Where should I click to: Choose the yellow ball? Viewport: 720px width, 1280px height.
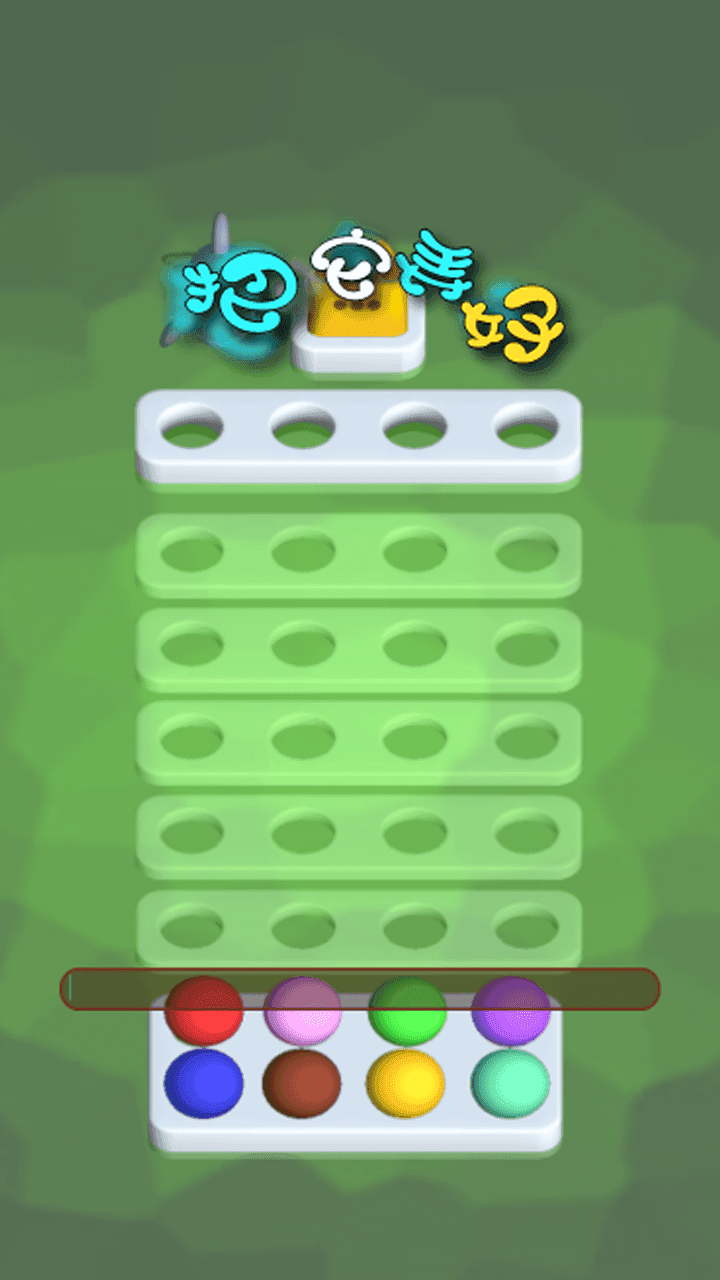click(405, 1083)
